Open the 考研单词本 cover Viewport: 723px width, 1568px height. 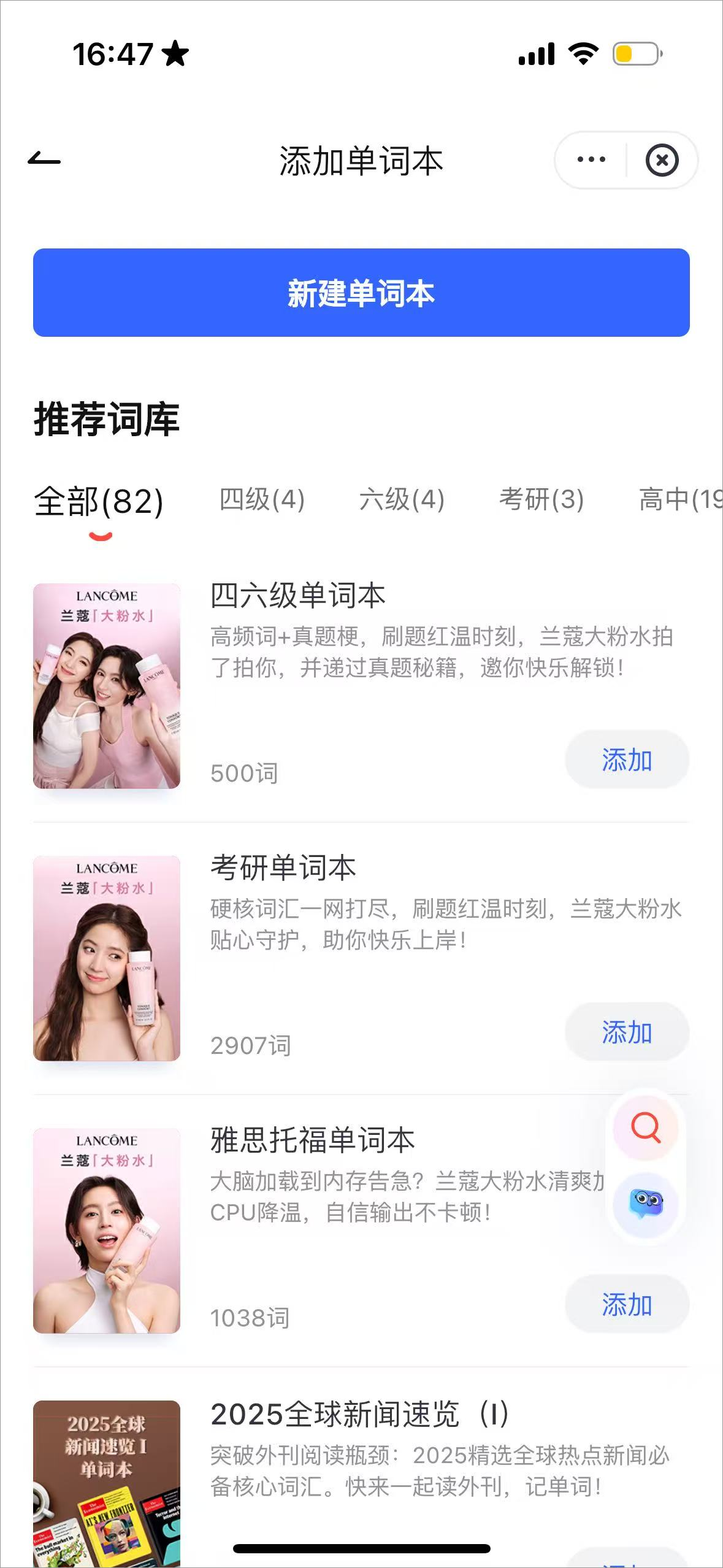pos(107,958)
